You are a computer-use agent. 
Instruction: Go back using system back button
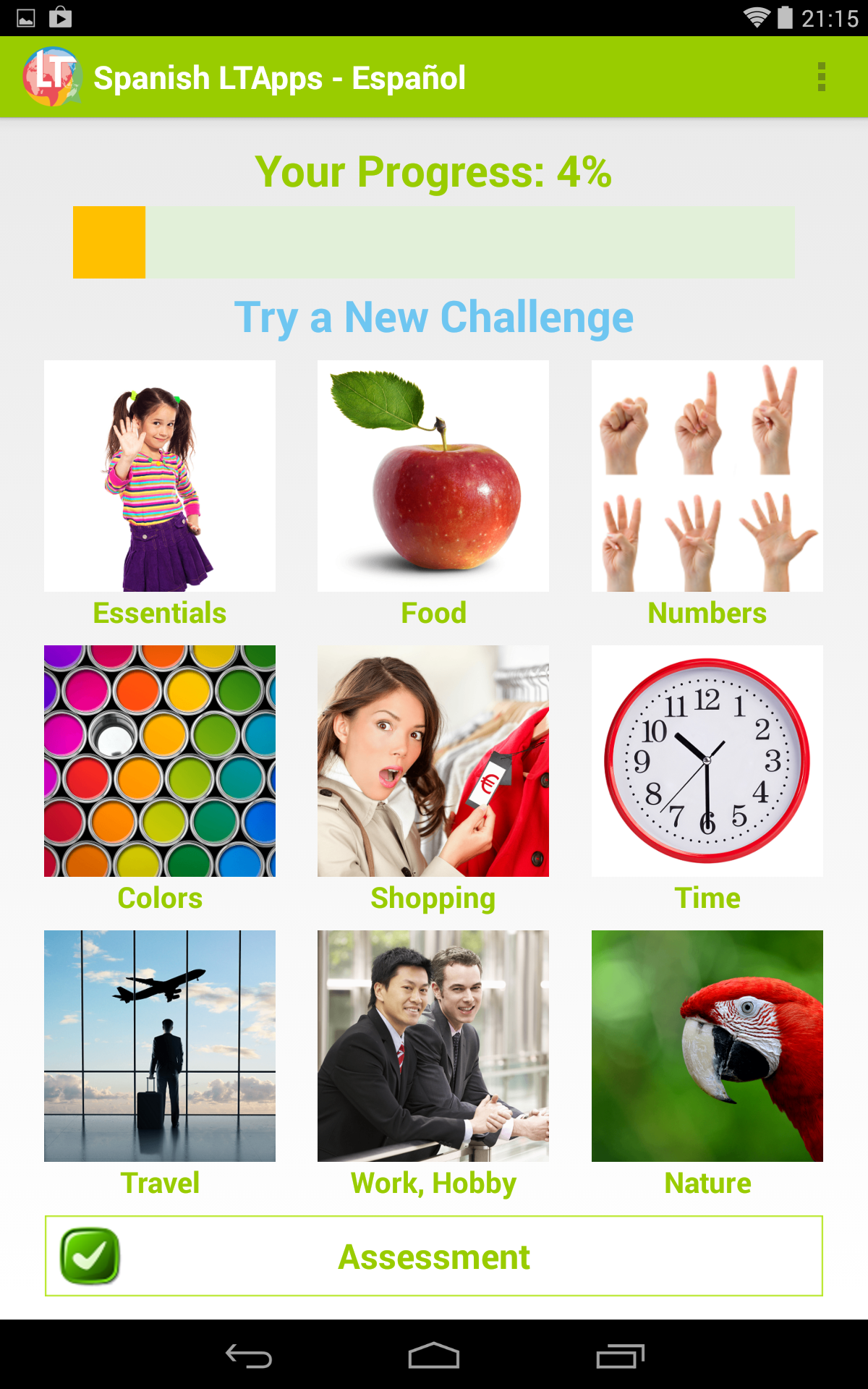point(249,1356)
